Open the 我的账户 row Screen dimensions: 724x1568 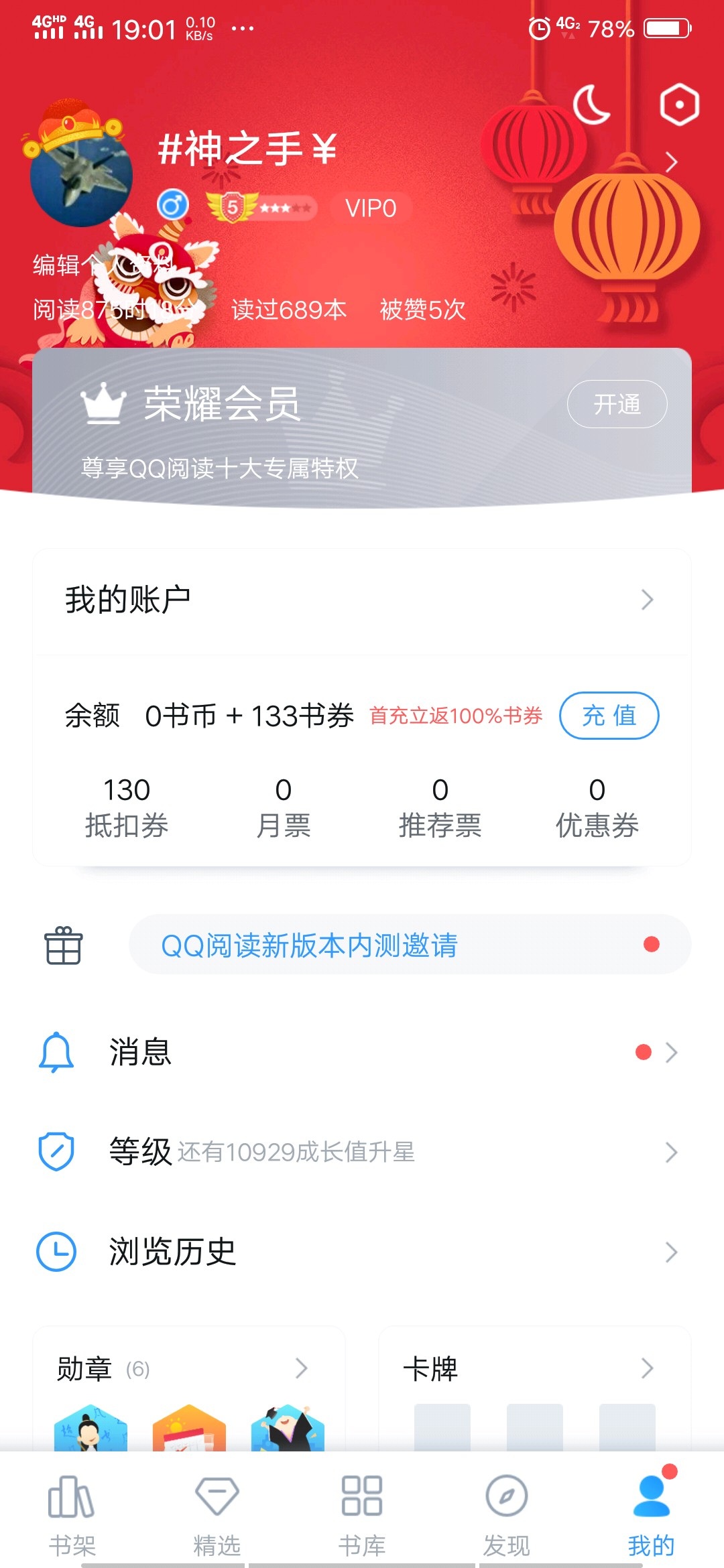coord(362,600)
